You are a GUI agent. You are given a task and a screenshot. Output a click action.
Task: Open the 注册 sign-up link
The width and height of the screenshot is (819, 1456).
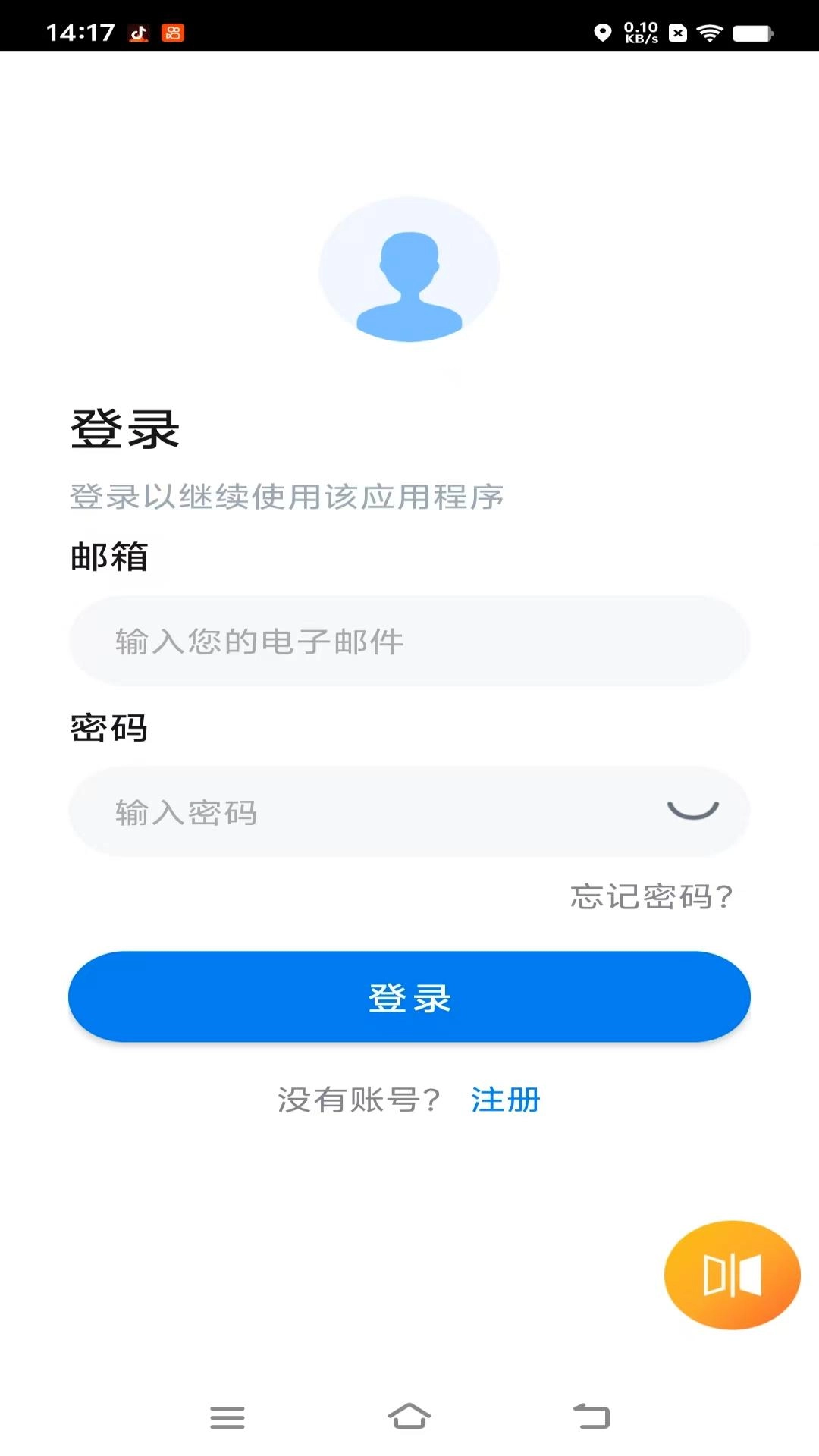pyautogui.click(x=505, y=1100)
